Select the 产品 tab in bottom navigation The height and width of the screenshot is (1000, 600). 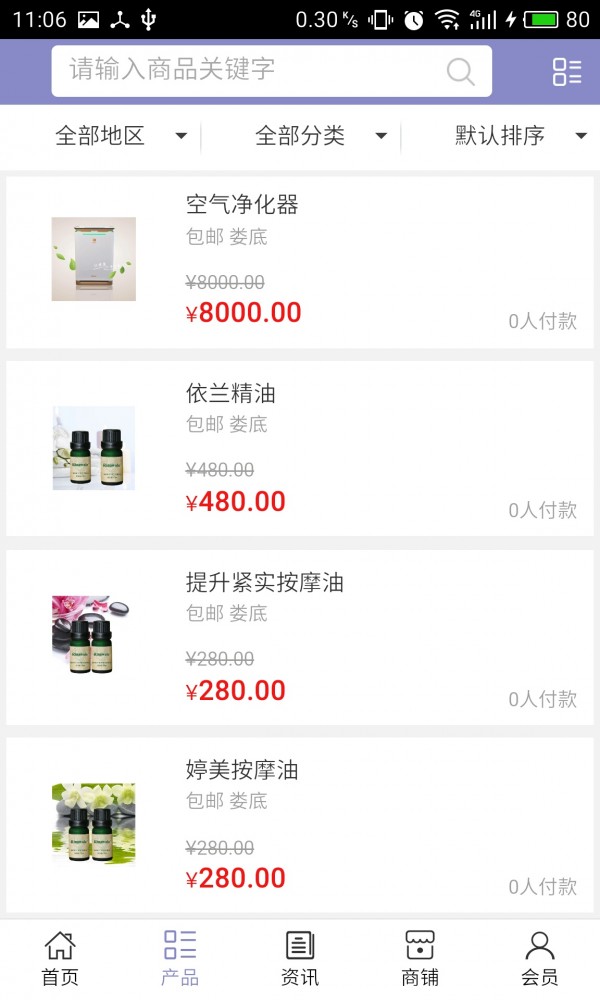180,958
